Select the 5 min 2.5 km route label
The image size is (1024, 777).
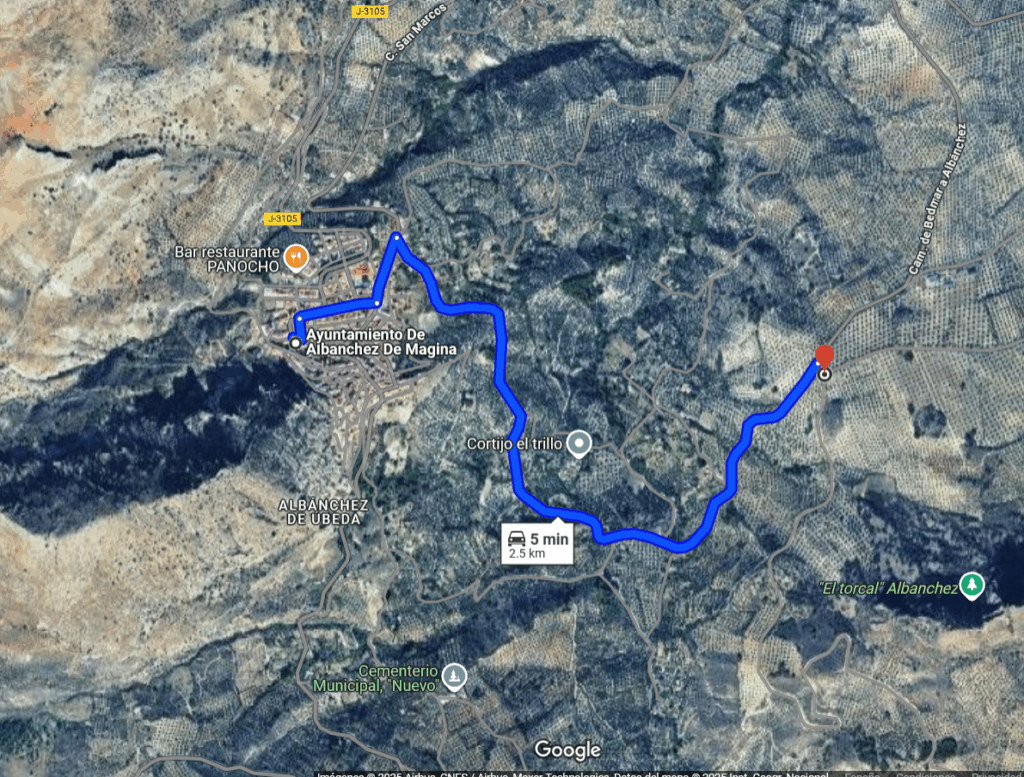538,544
